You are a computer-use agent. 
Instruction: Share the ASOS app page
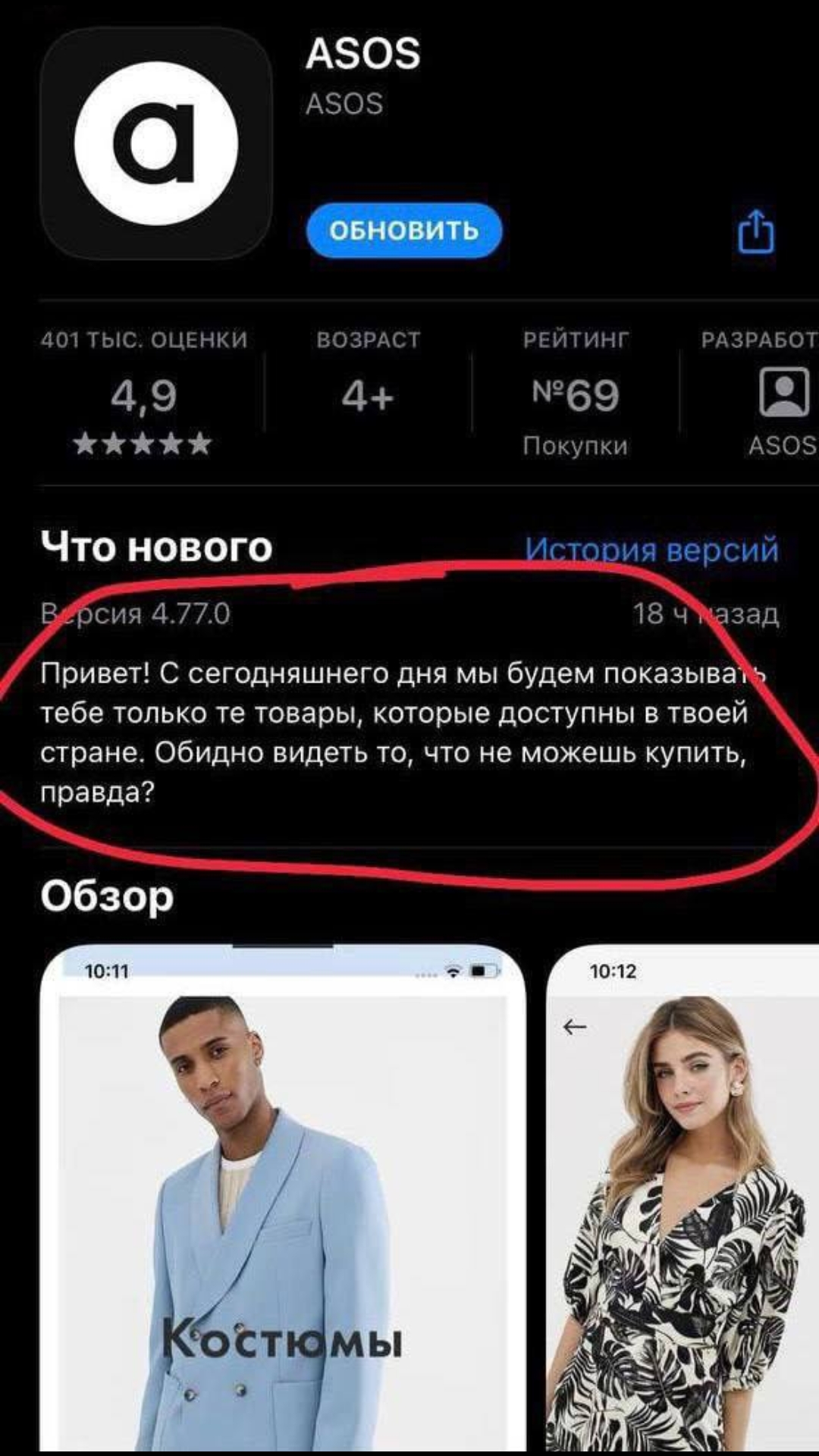(x=757, y=231)
